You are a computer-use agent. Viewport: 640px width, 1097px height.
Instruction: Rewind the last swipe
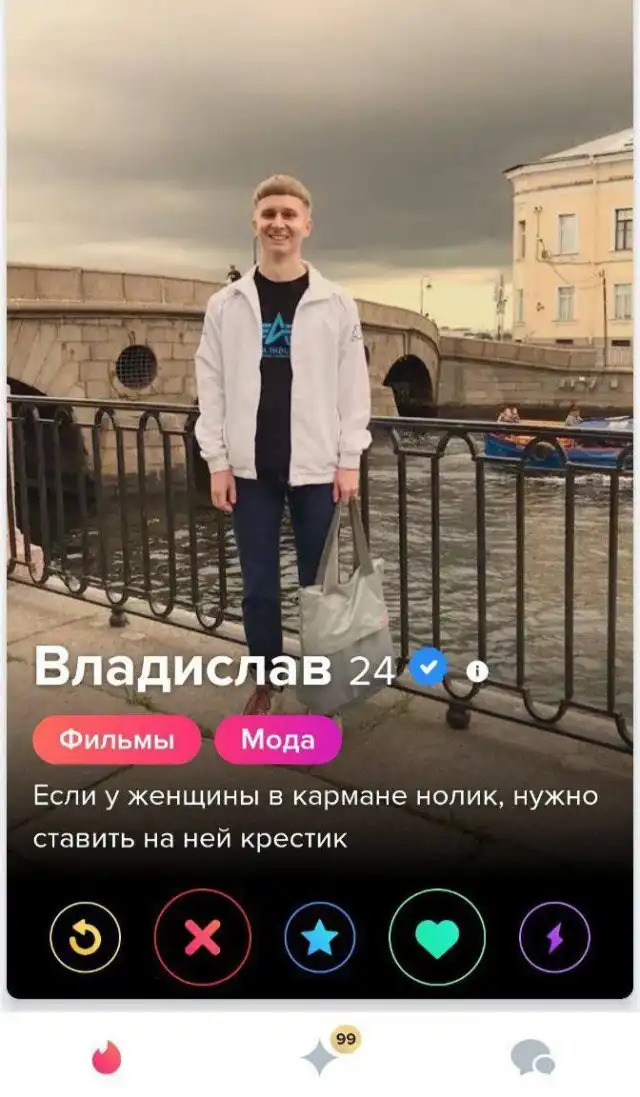(x=85, y=937)
